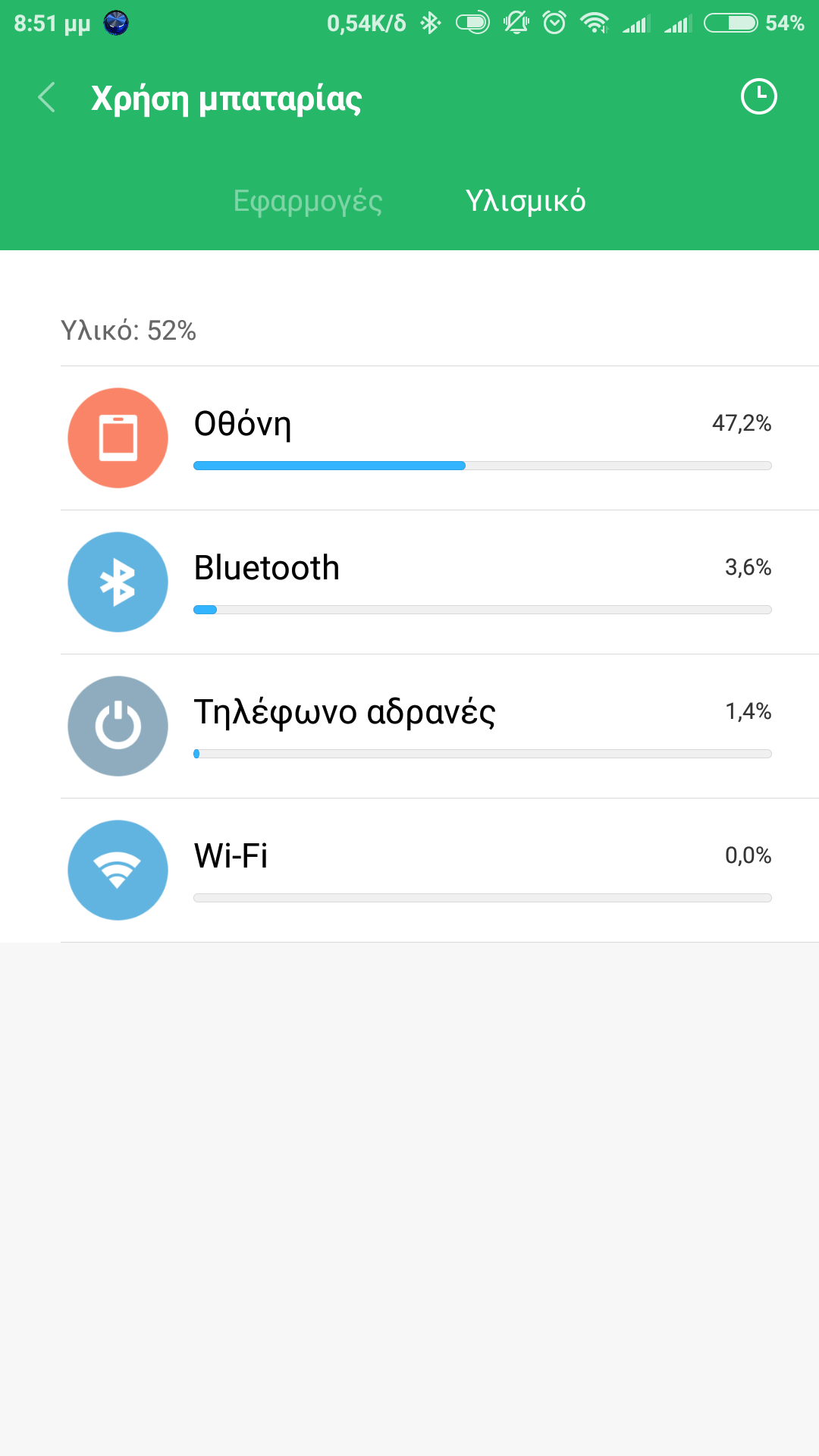819x1456 pixels.
Task: Open Οθόνη battery usage details
Action: pos(440,438)
